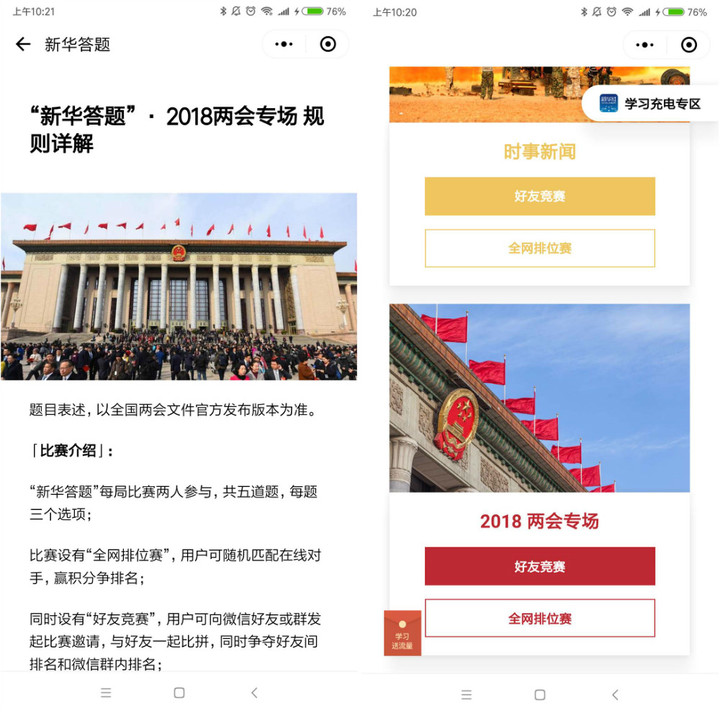Image resolution: width=720 pixels, height=716 pixels.
Task: Start 好友竞赛 under 时事新闻
Action: (x=540, y=196)
